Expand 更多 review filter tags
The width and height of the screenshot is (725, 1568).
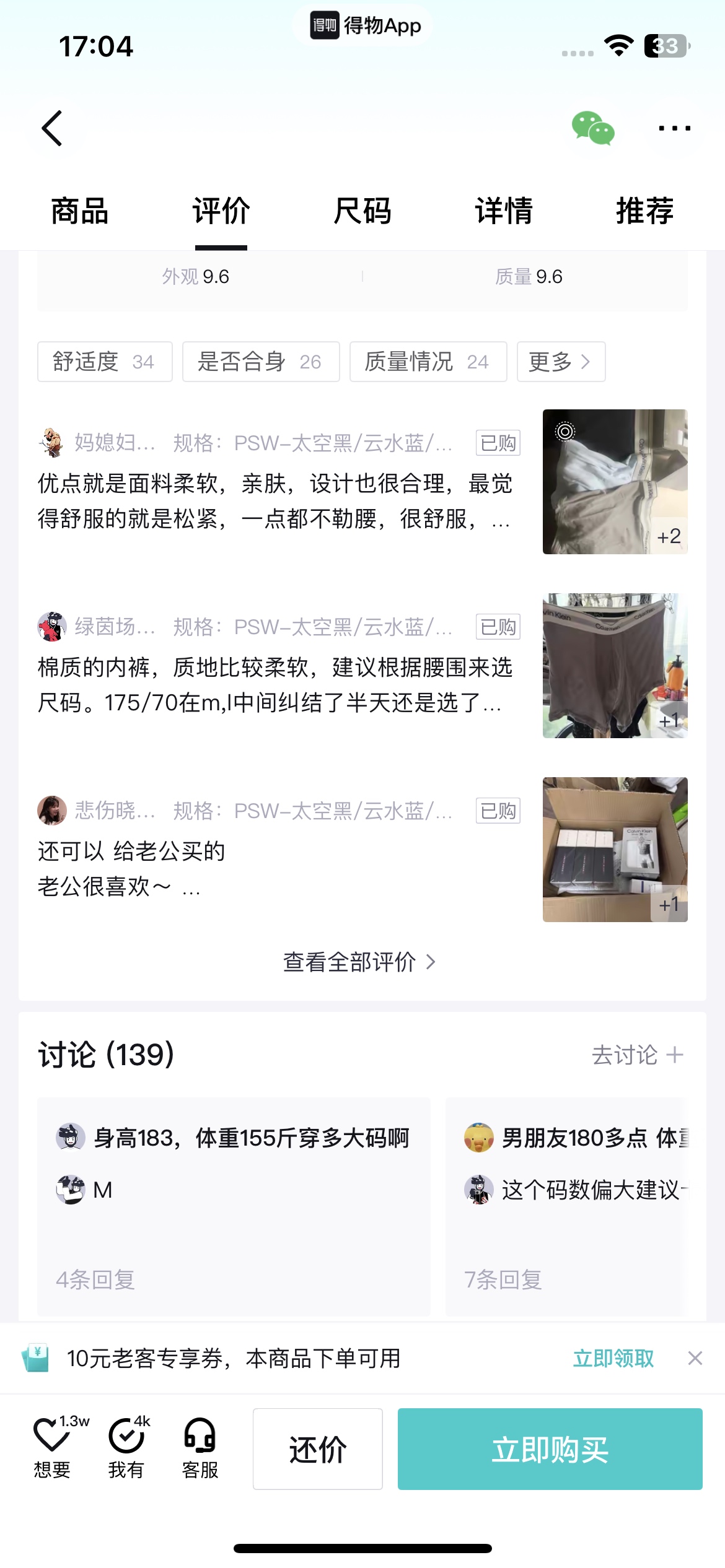[x=561, y=362]
